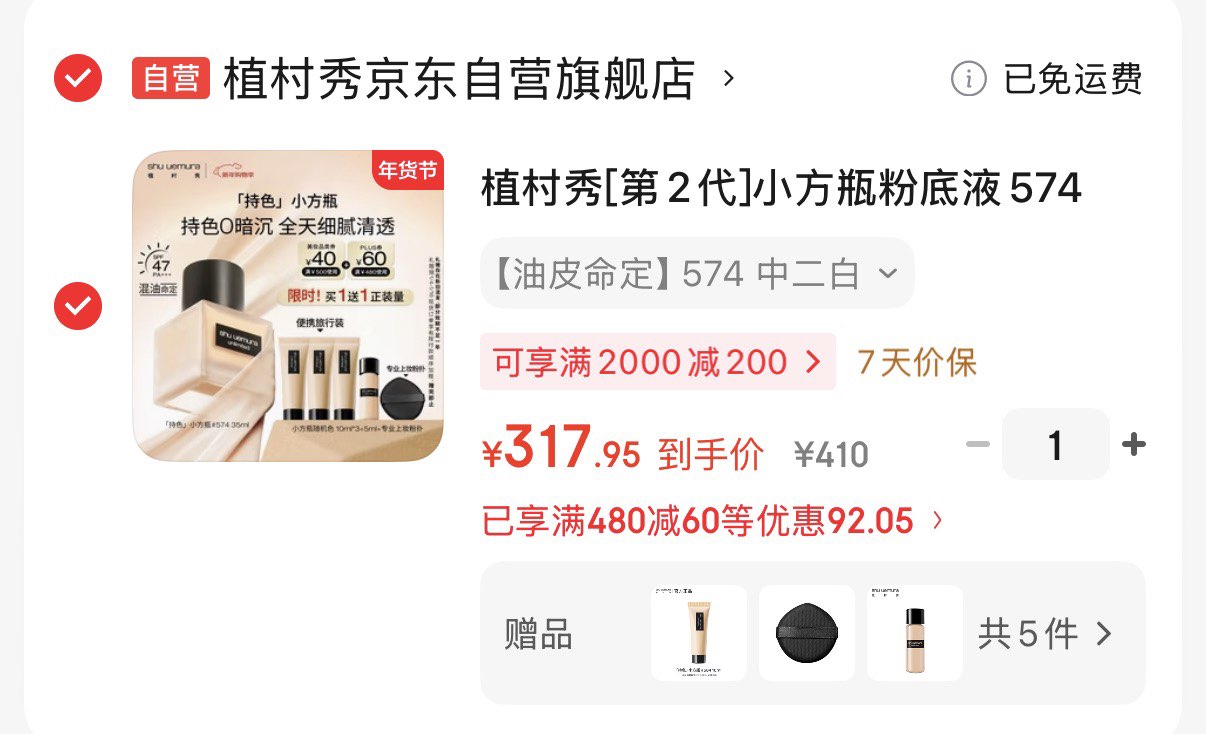Change the shade via 574 中二白 dropdown

tap(697, 273)
